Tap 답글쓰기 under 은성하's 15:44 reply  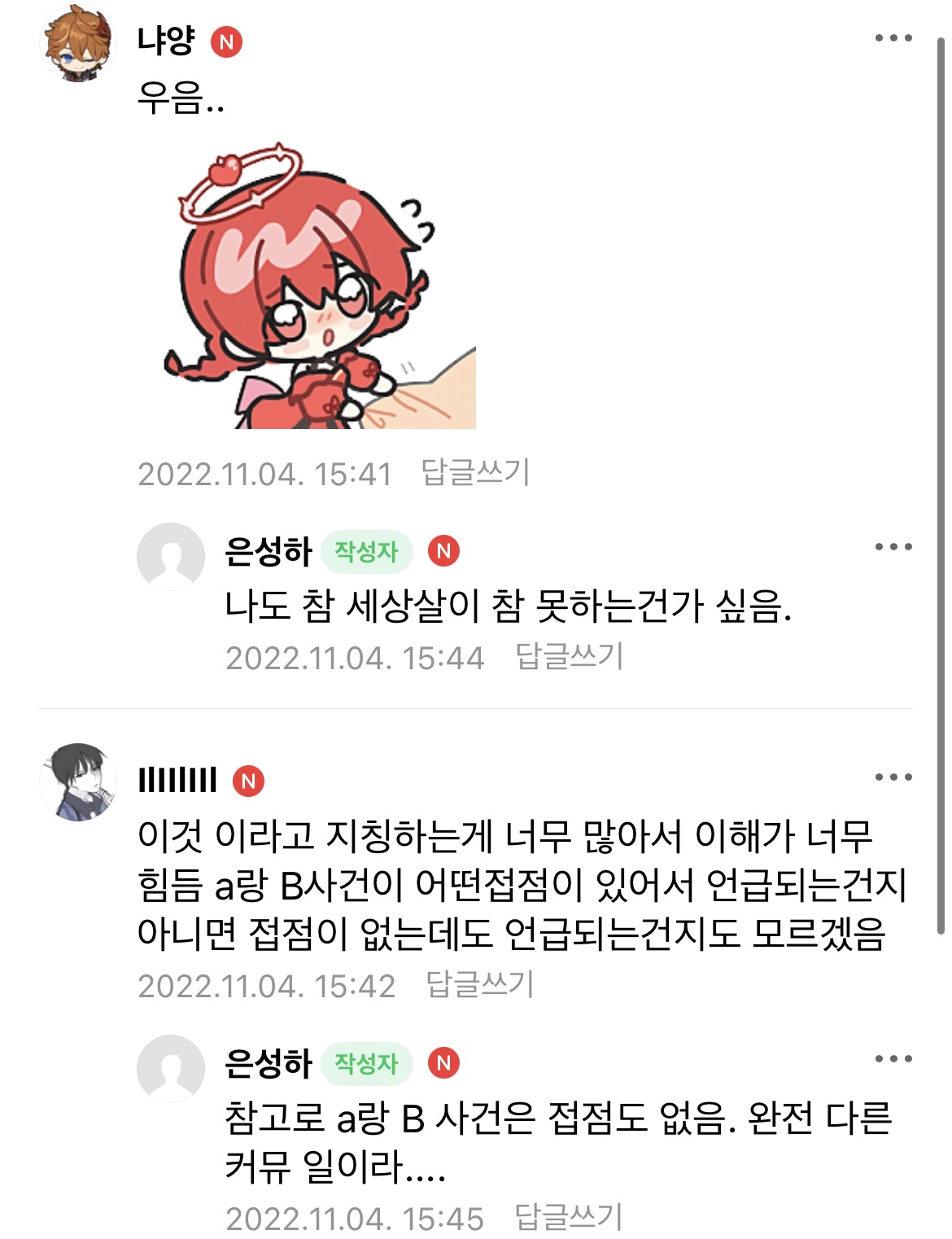coord(570,656)
